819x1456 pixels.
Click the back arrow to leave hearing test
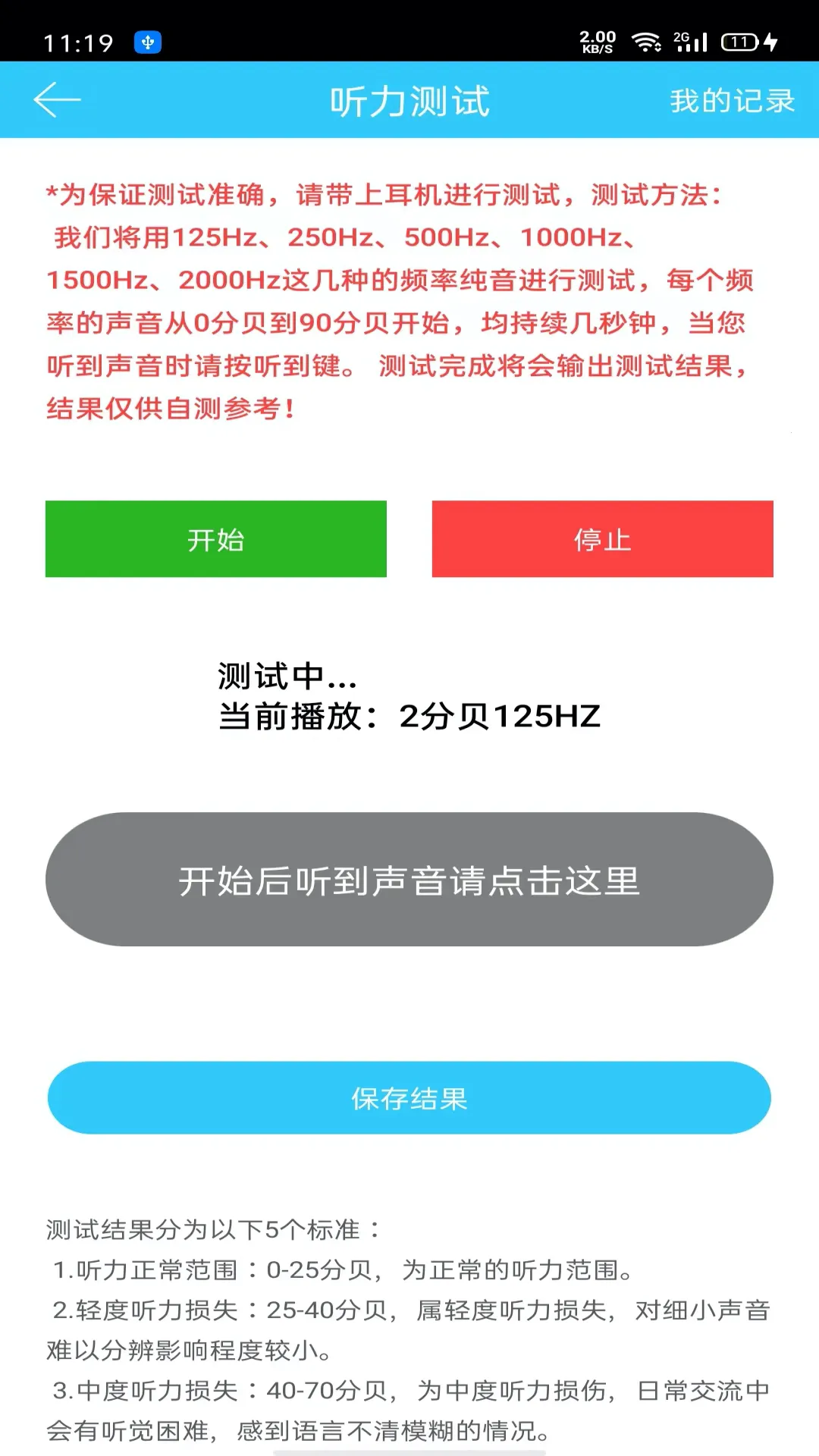58,99
